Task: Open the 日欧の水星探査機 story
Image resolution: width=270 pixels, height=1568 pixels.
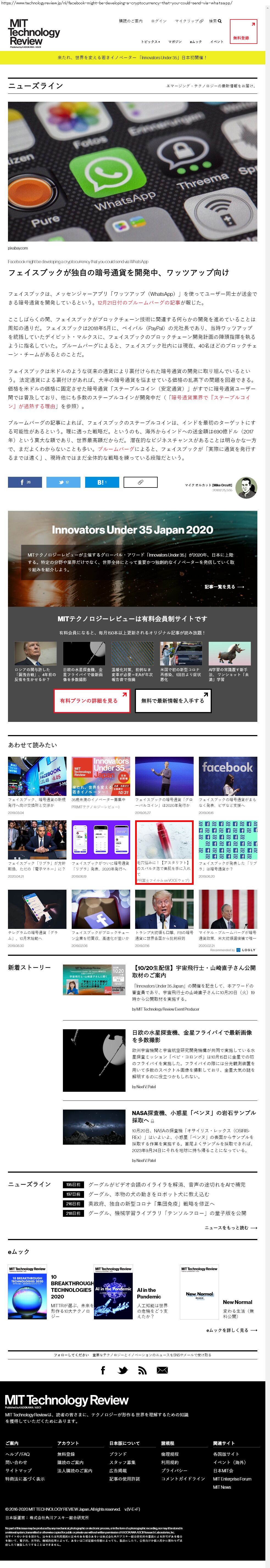Action: (192, 1036)
